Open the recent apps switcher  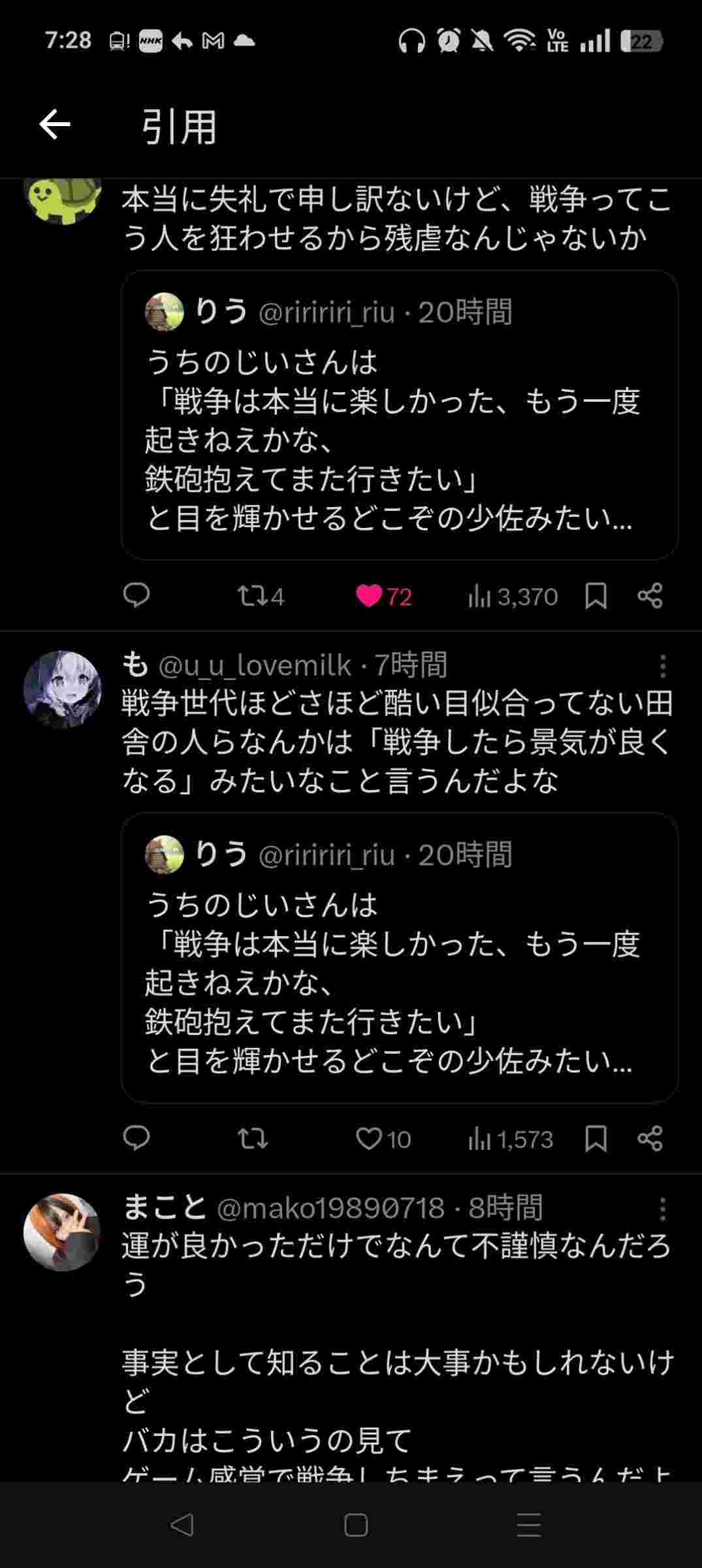click(528, 1525)
